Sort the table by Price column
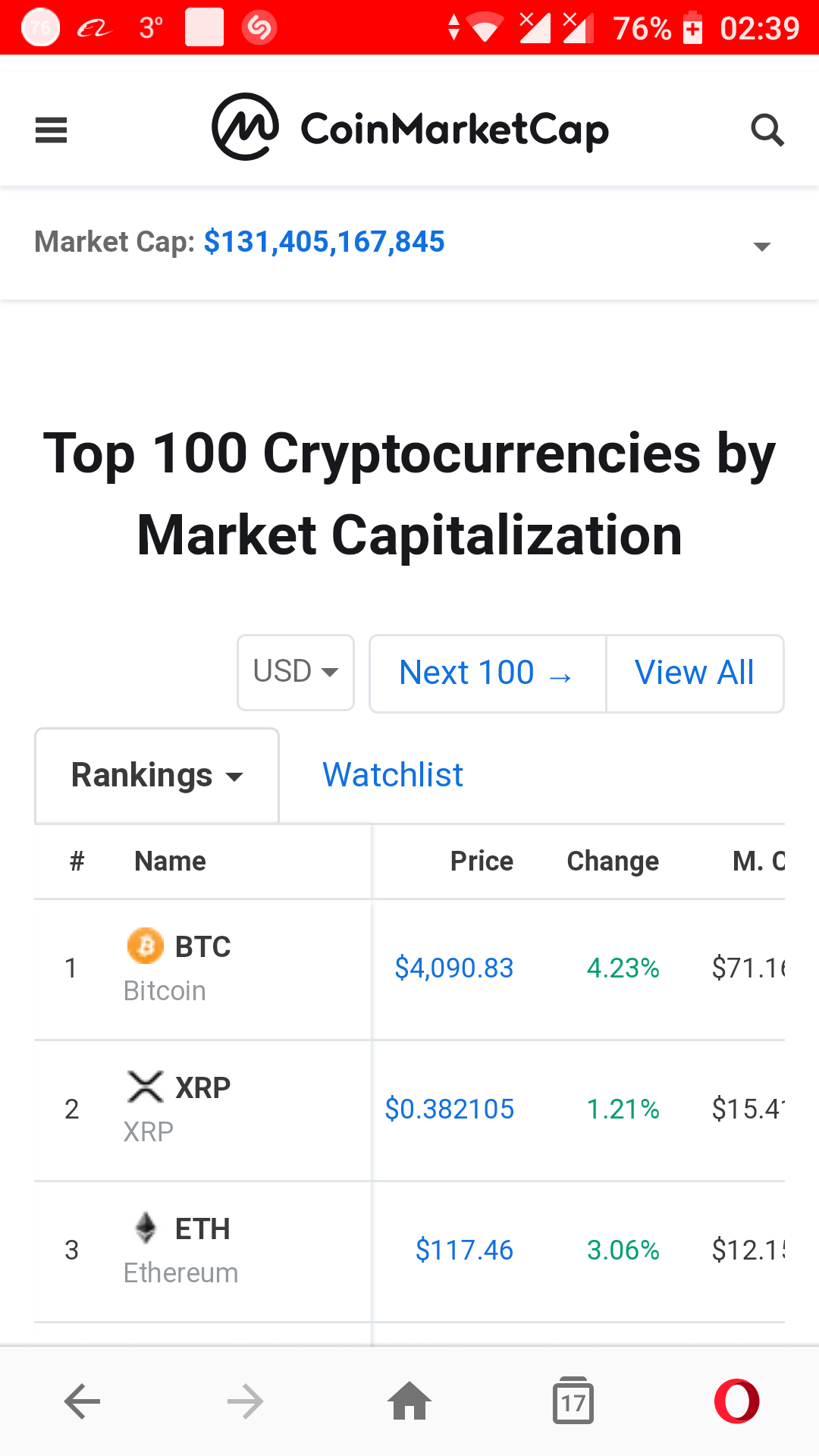 [482, 861]
